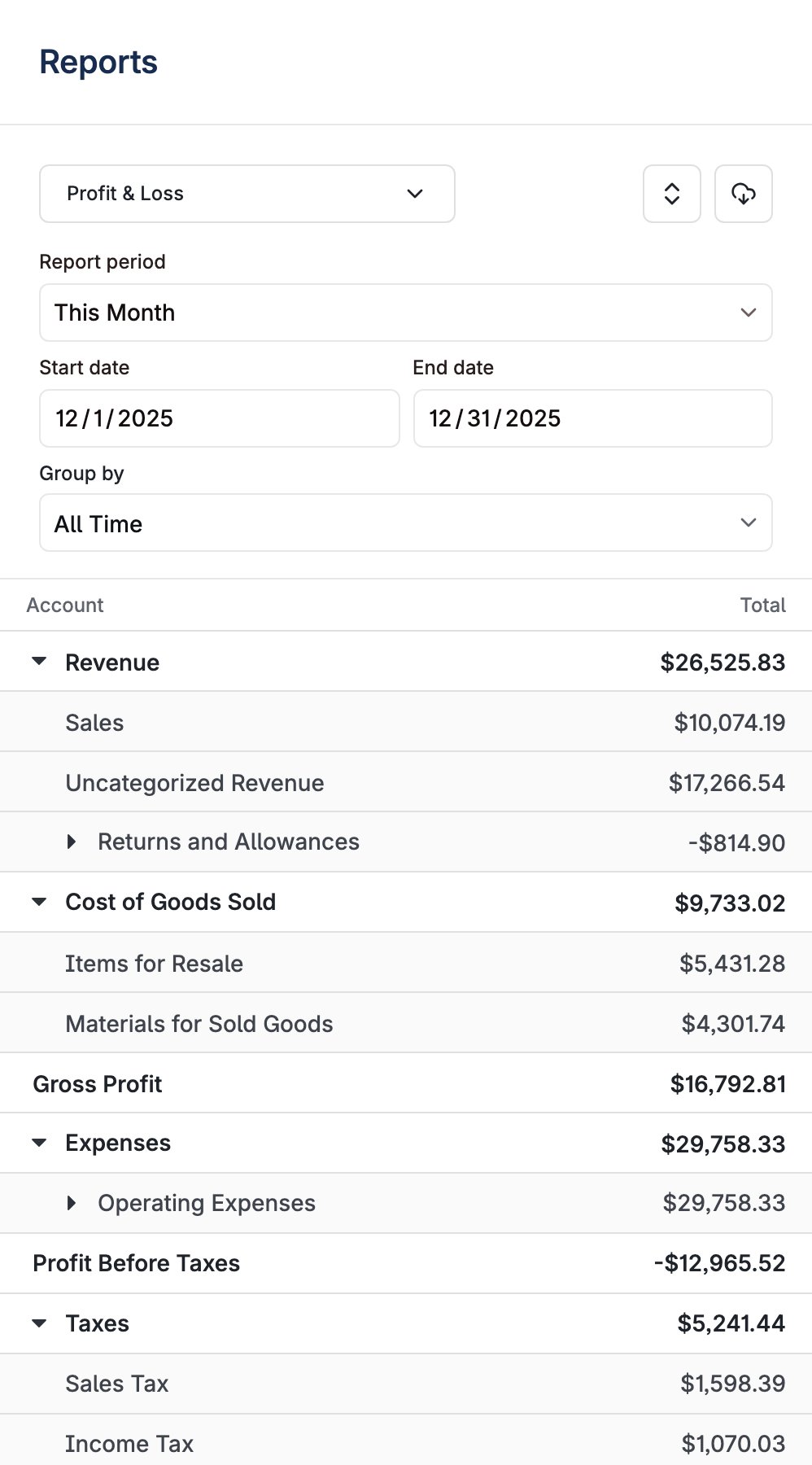Edit the End date field

(x=593, y=418)
